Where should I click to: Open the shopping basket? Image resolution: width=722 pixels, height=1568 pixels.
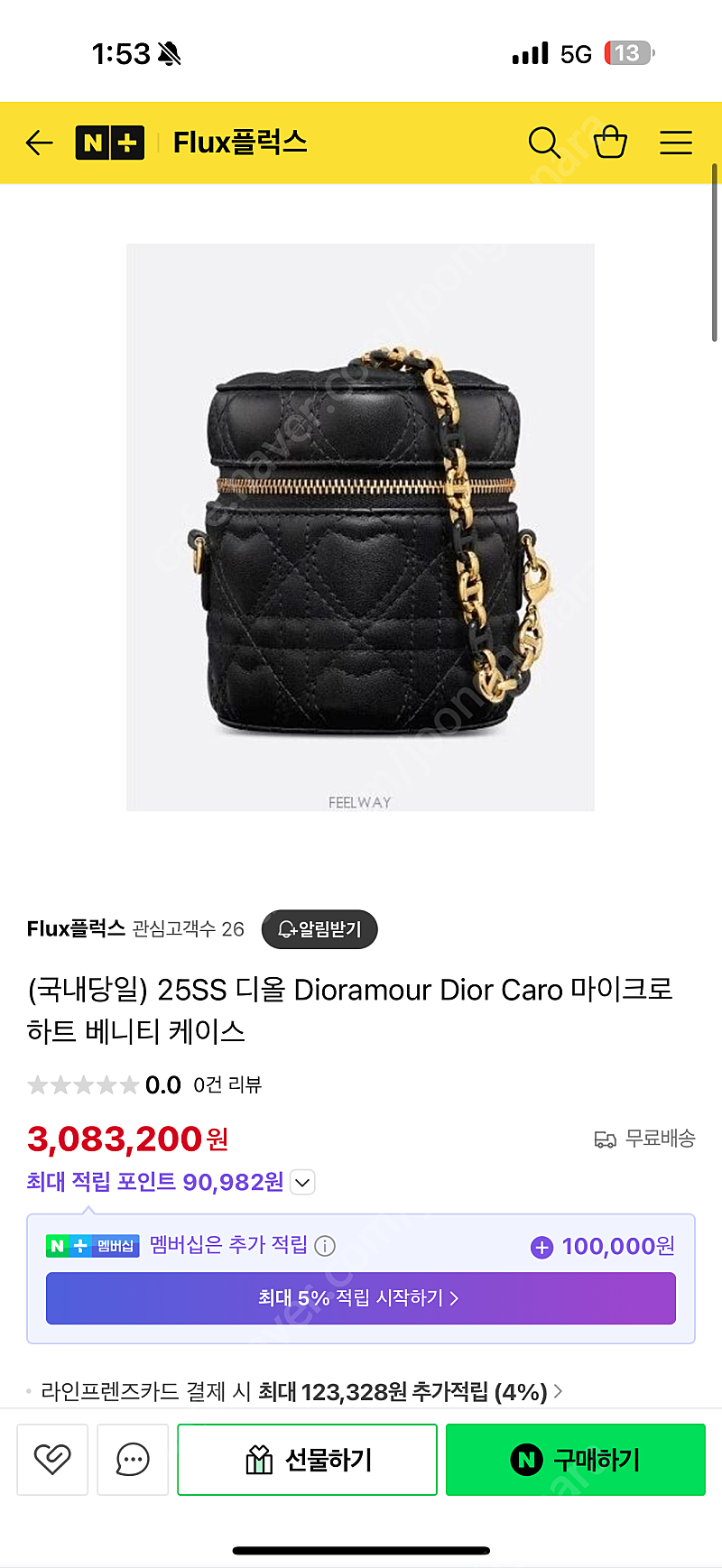[x=610, y=142]
